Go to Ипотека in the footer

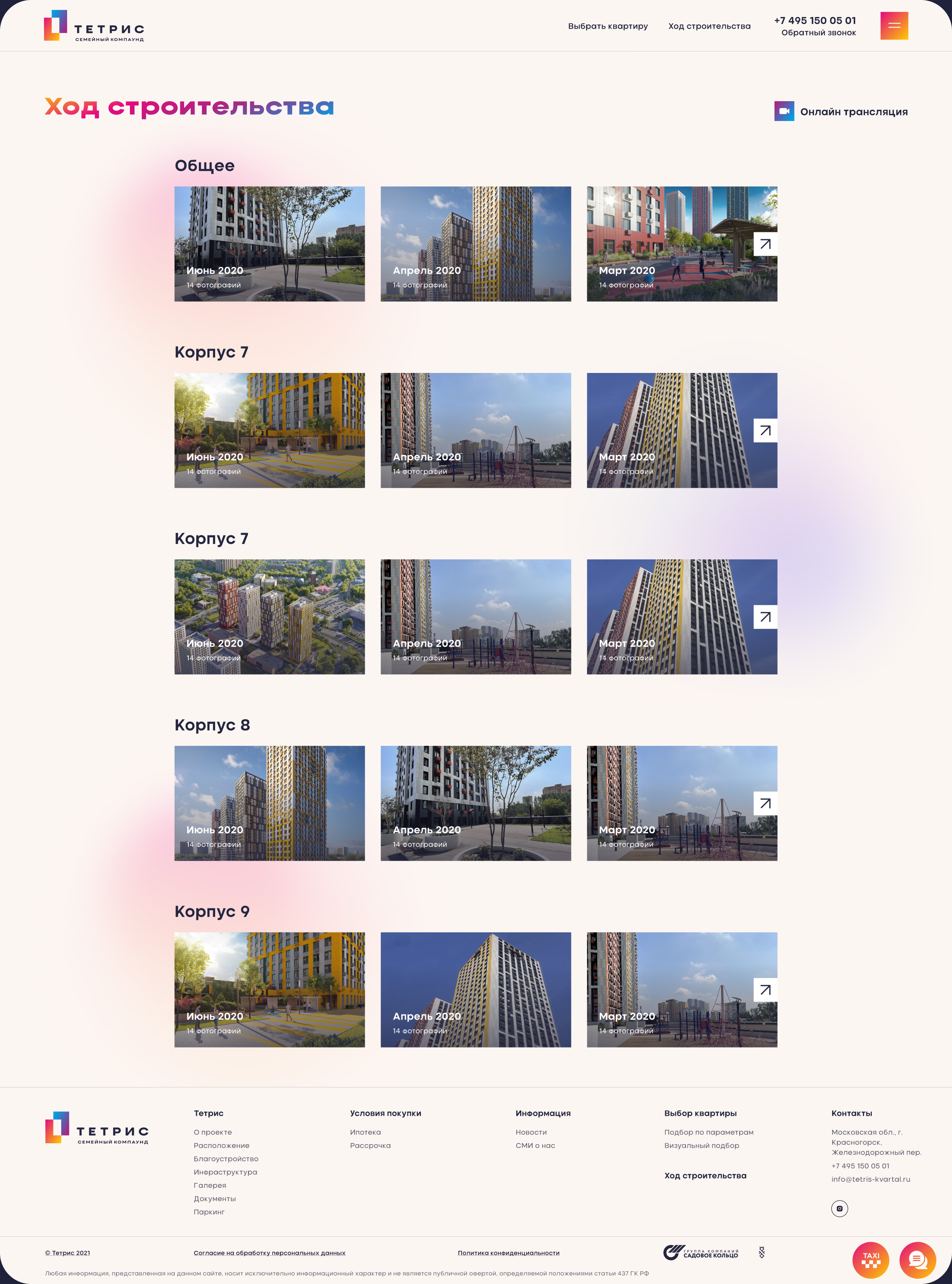(x=366, y=1132)
